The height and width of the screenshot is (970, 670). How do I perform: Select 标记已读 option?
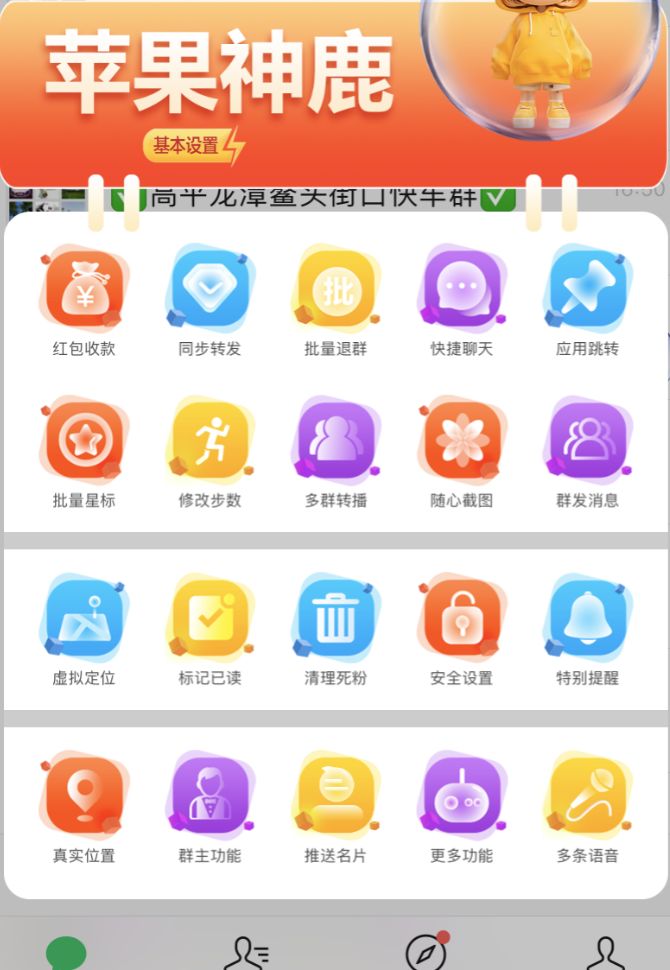tap(210, 620)
